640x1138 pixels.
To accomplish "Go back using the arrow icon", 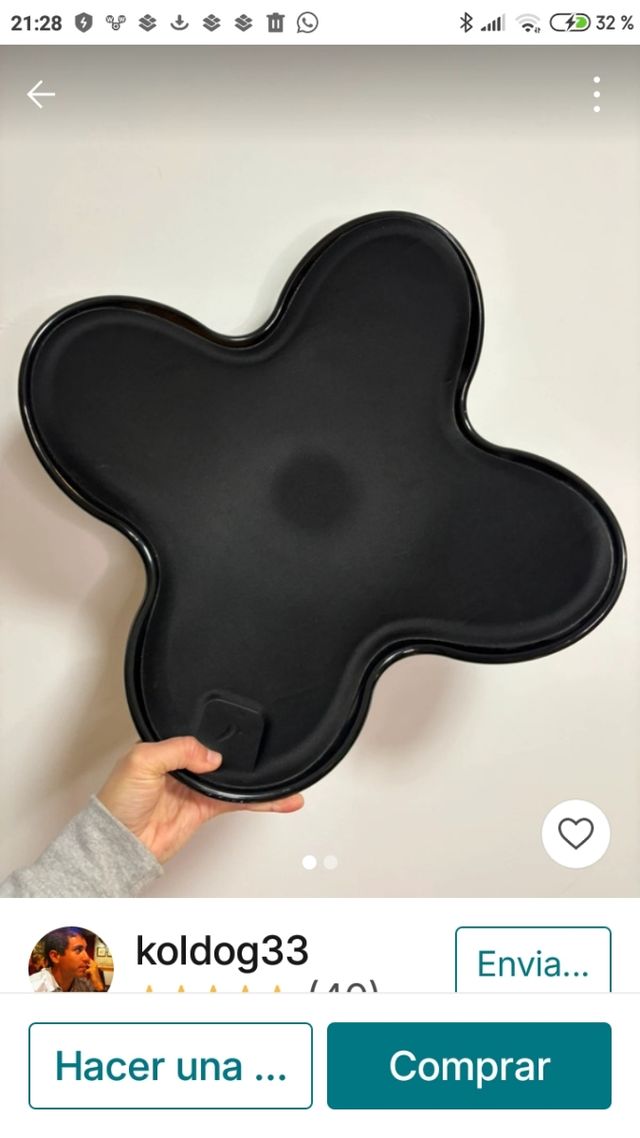I will click(41, 94).
